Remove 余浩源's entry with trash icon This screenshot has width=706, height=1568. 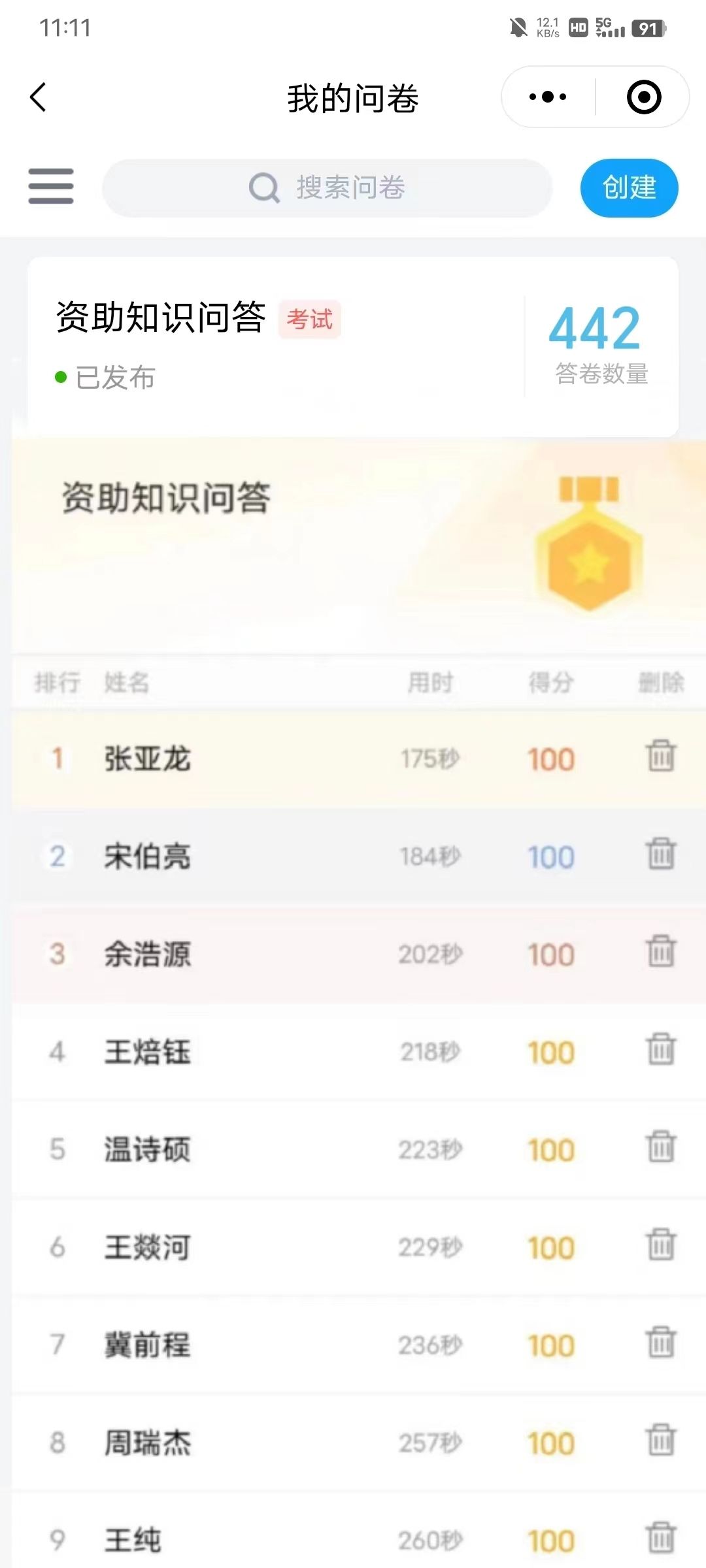coord(660,951)
